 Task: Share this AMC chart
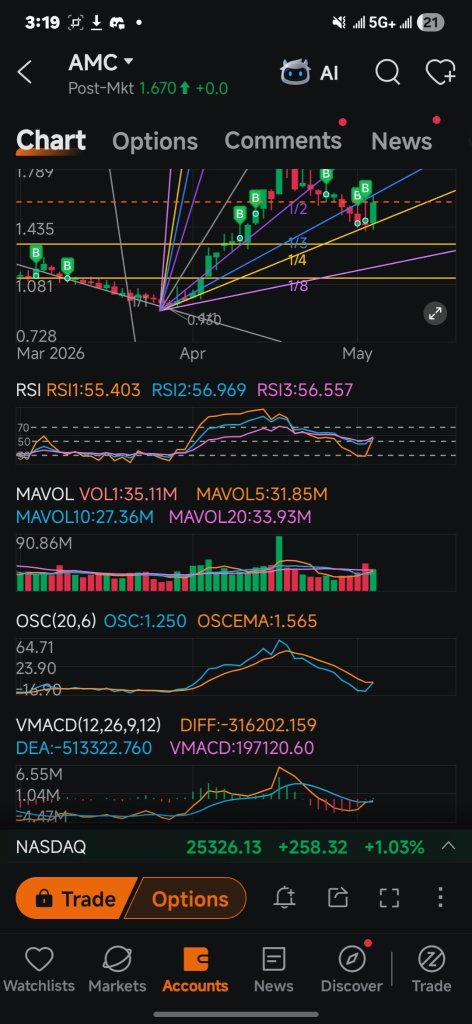337,898
